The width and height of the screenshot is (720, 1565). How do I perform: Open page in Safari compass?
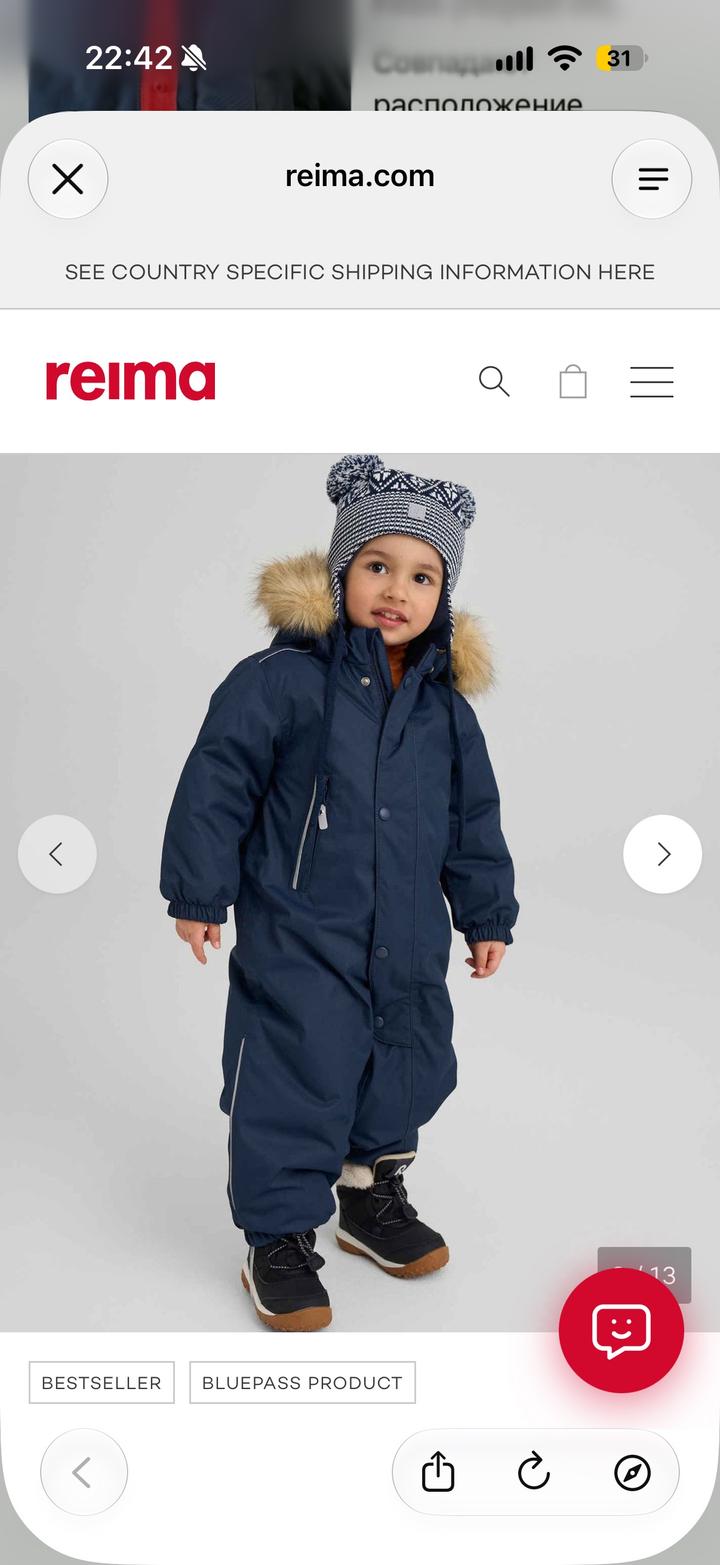click(632, 1472)
